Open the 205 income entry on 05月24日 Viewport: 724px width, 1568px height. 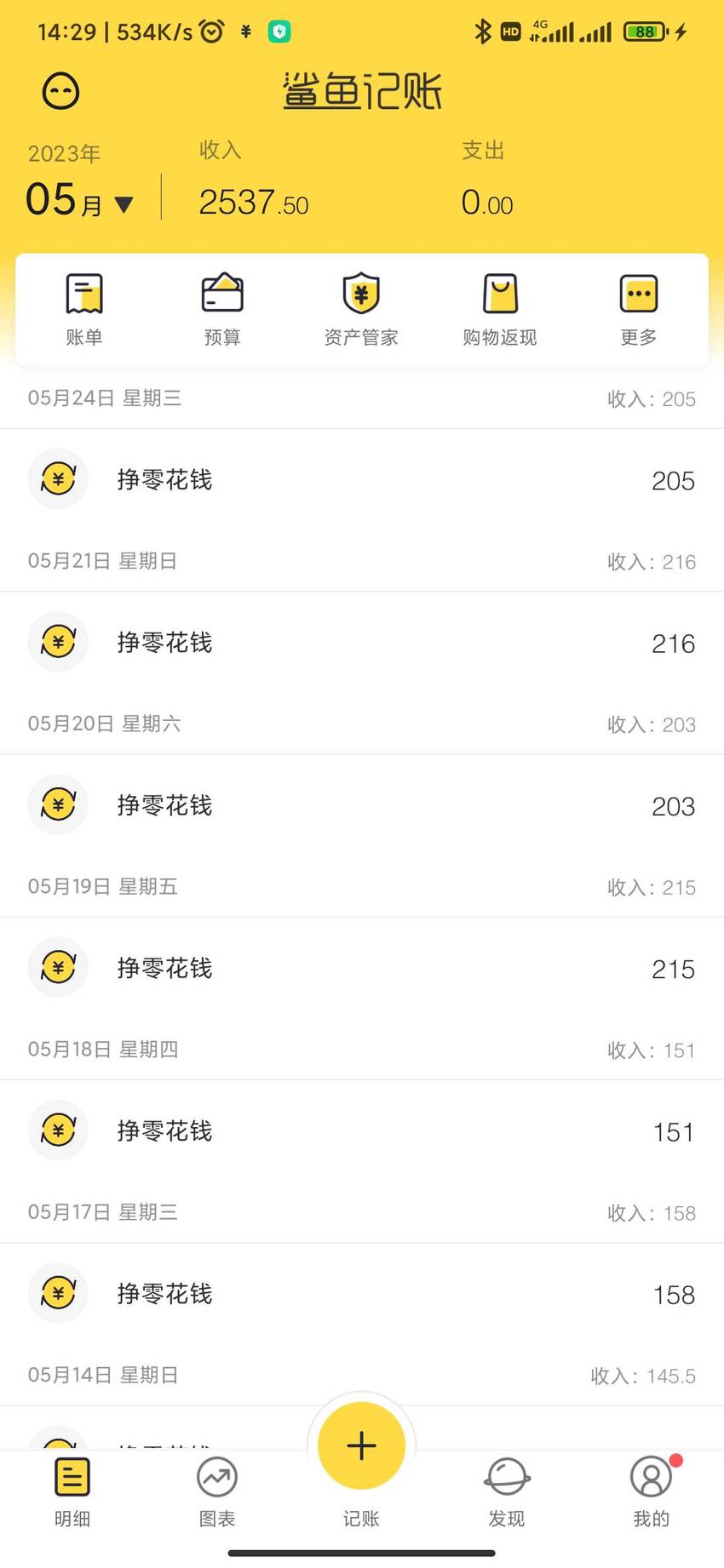click(x=362, y=480)
